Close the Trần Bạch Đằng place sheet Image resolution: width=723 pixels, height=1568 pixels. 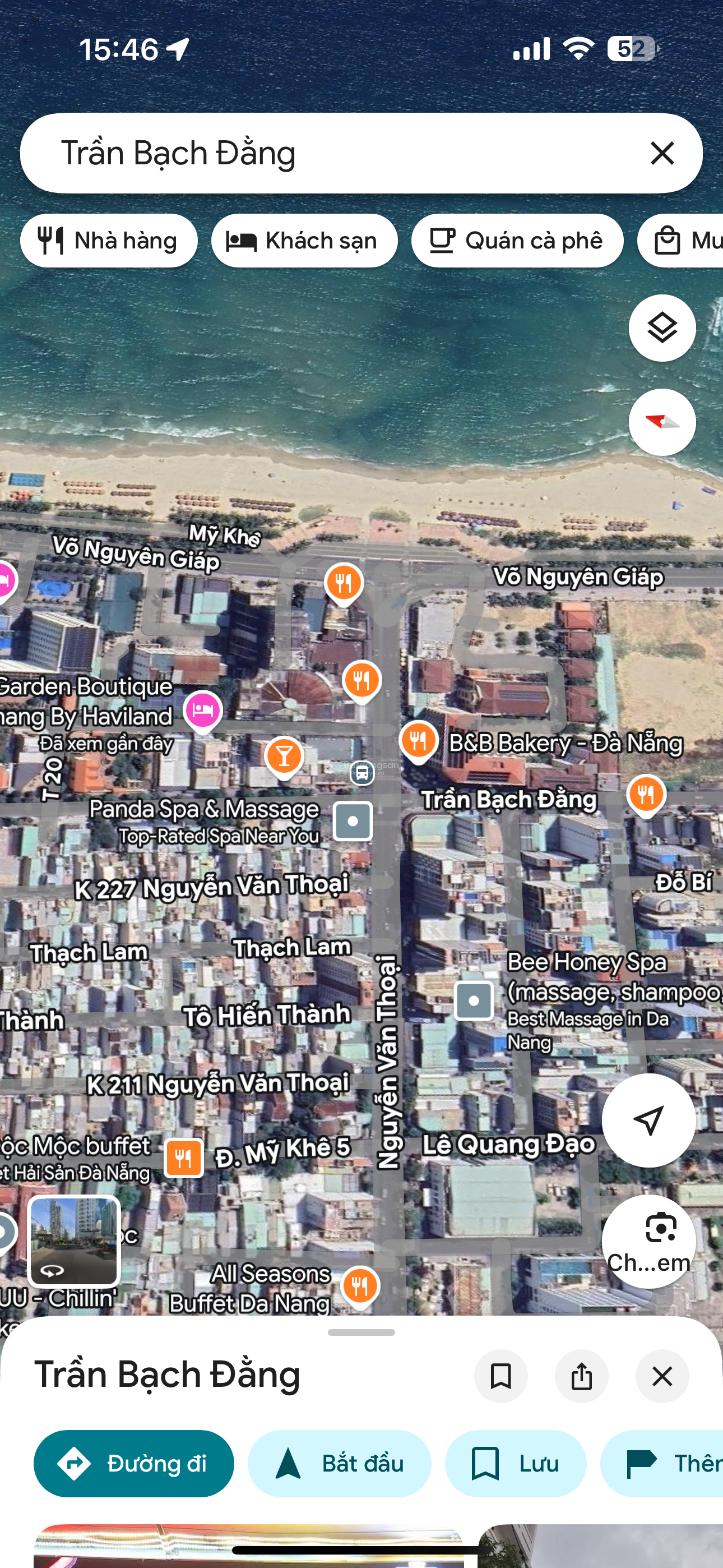(x=661, y=1376)
